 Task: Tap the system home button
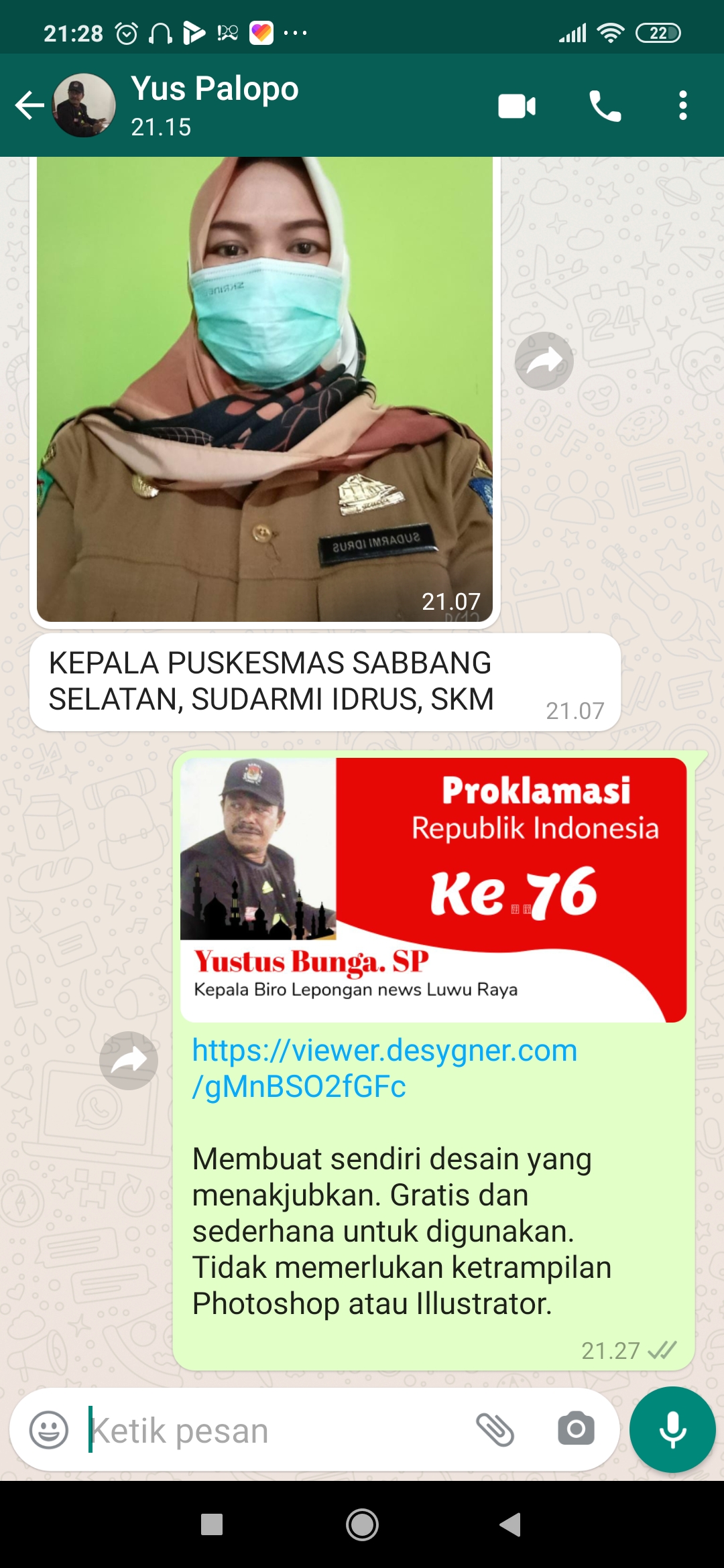(x=362, y=1525)
